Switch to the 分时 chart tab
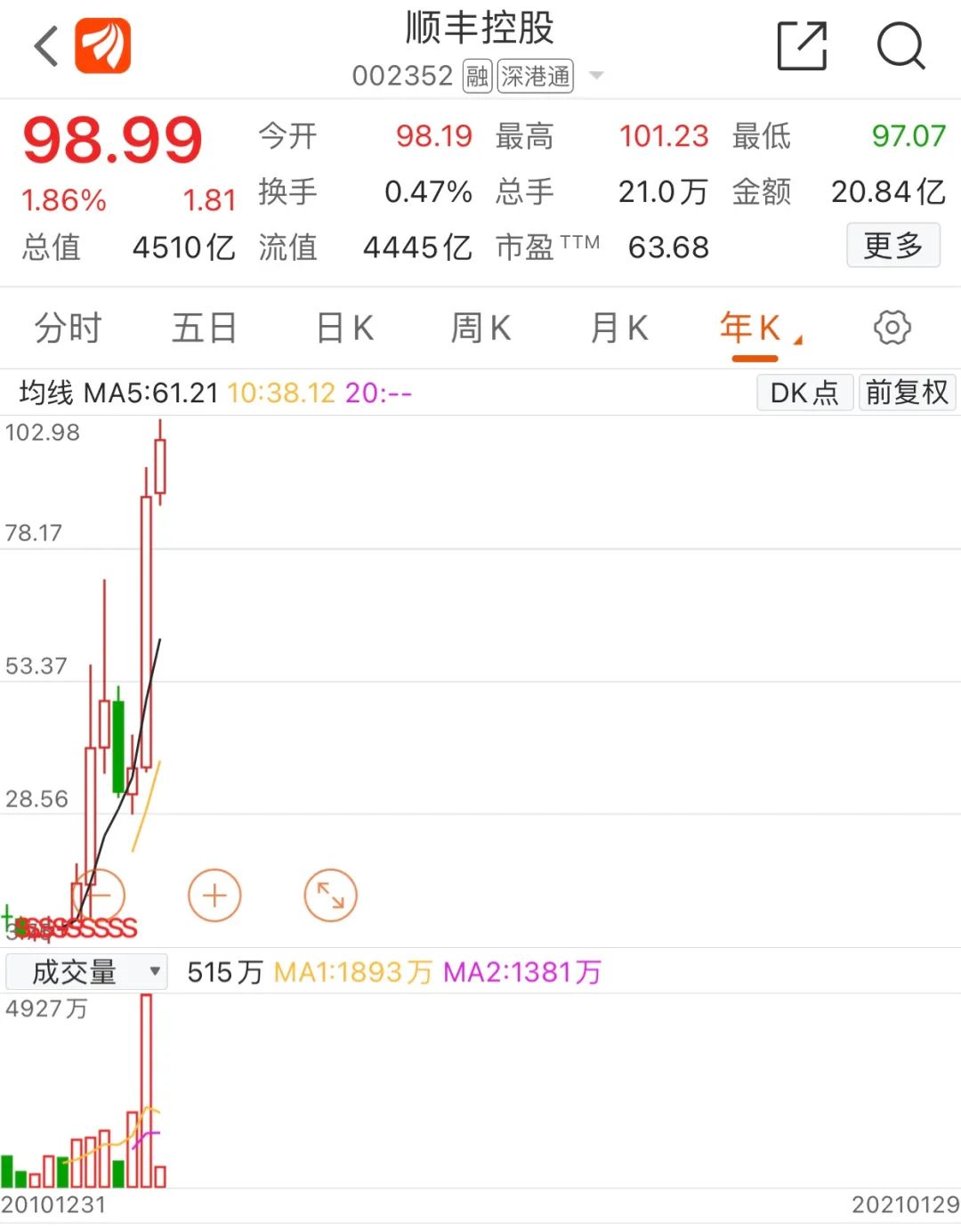 [x=69, y=328]
